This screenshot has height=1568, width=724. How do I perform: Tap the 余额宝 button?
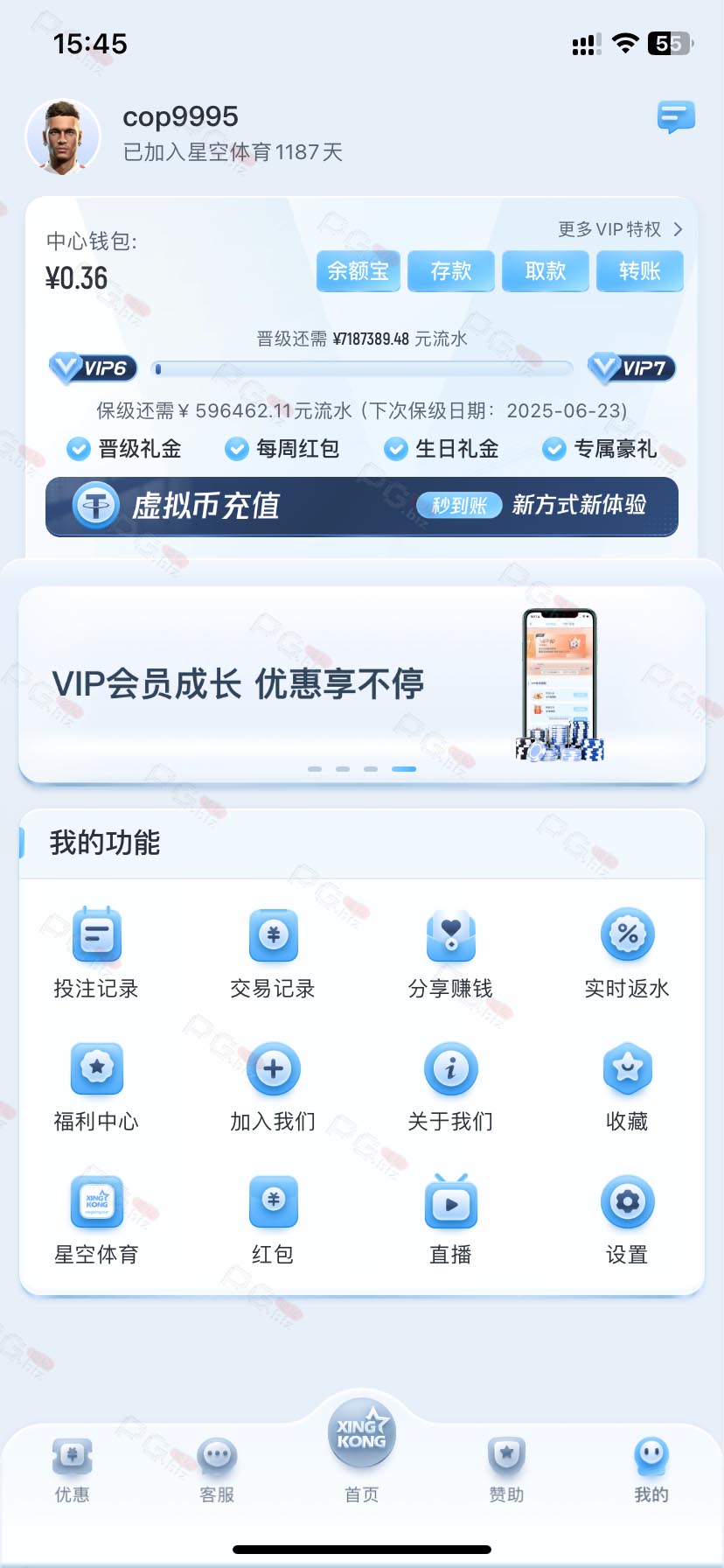pos(359,271)
